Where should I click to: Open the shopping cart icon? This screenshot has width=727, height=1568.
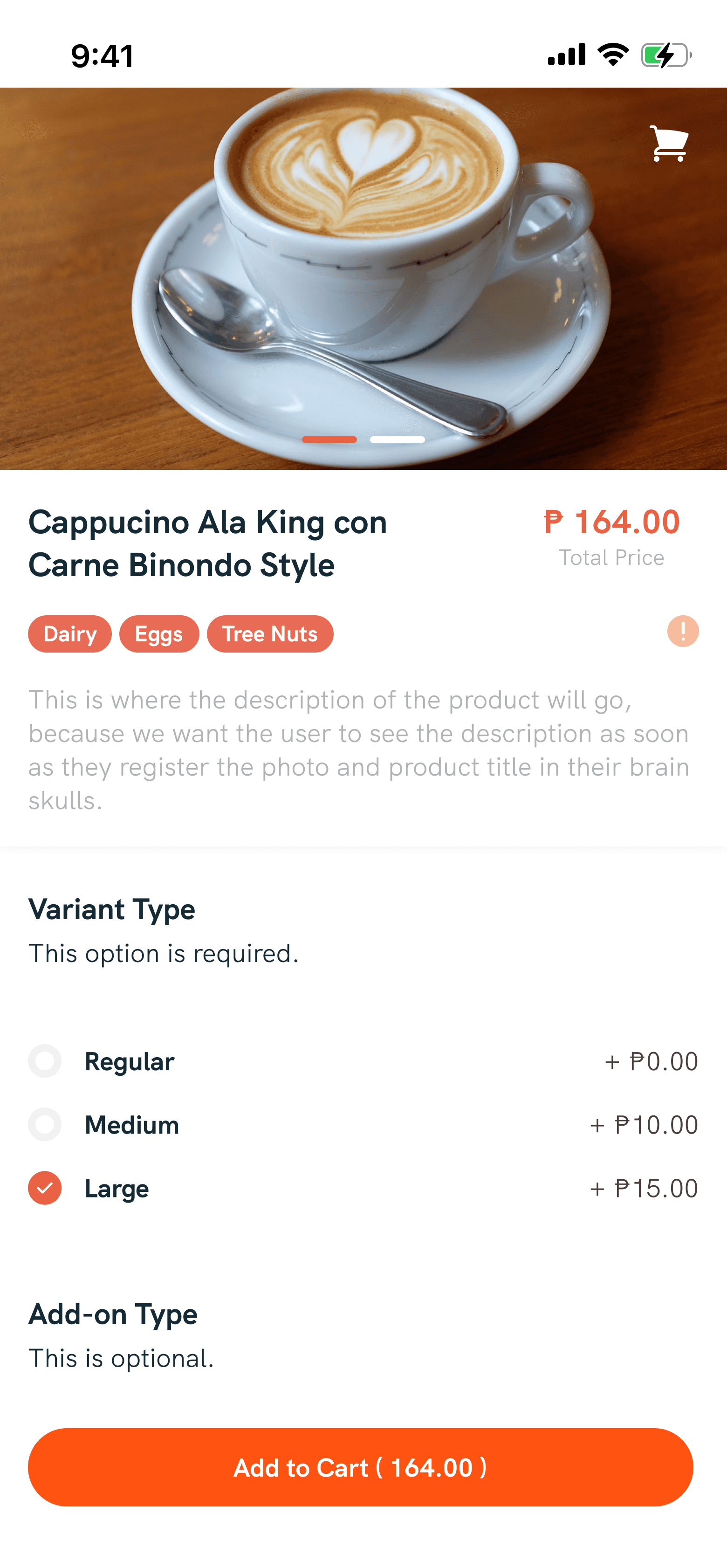tap(669, 144)
